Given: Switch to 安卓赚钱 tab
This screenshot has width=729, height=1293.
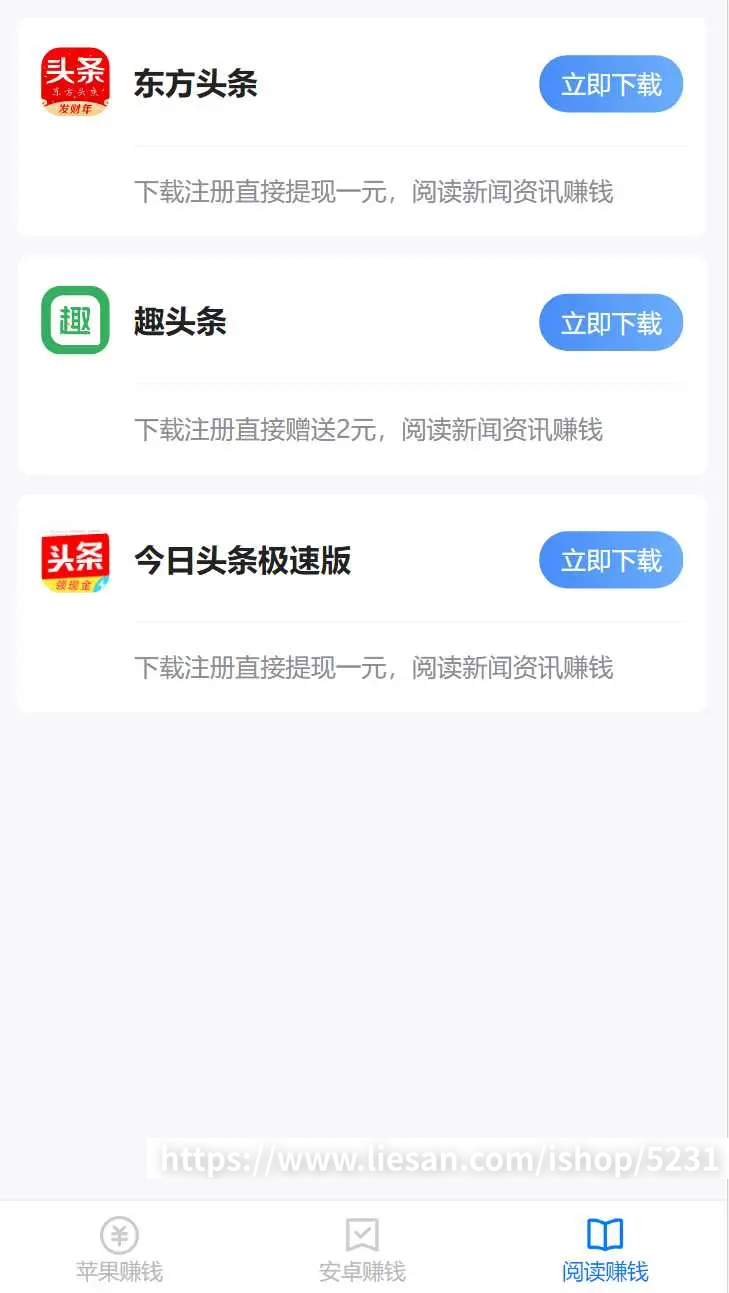Looking at the screenshot, I should [362, 1249].
